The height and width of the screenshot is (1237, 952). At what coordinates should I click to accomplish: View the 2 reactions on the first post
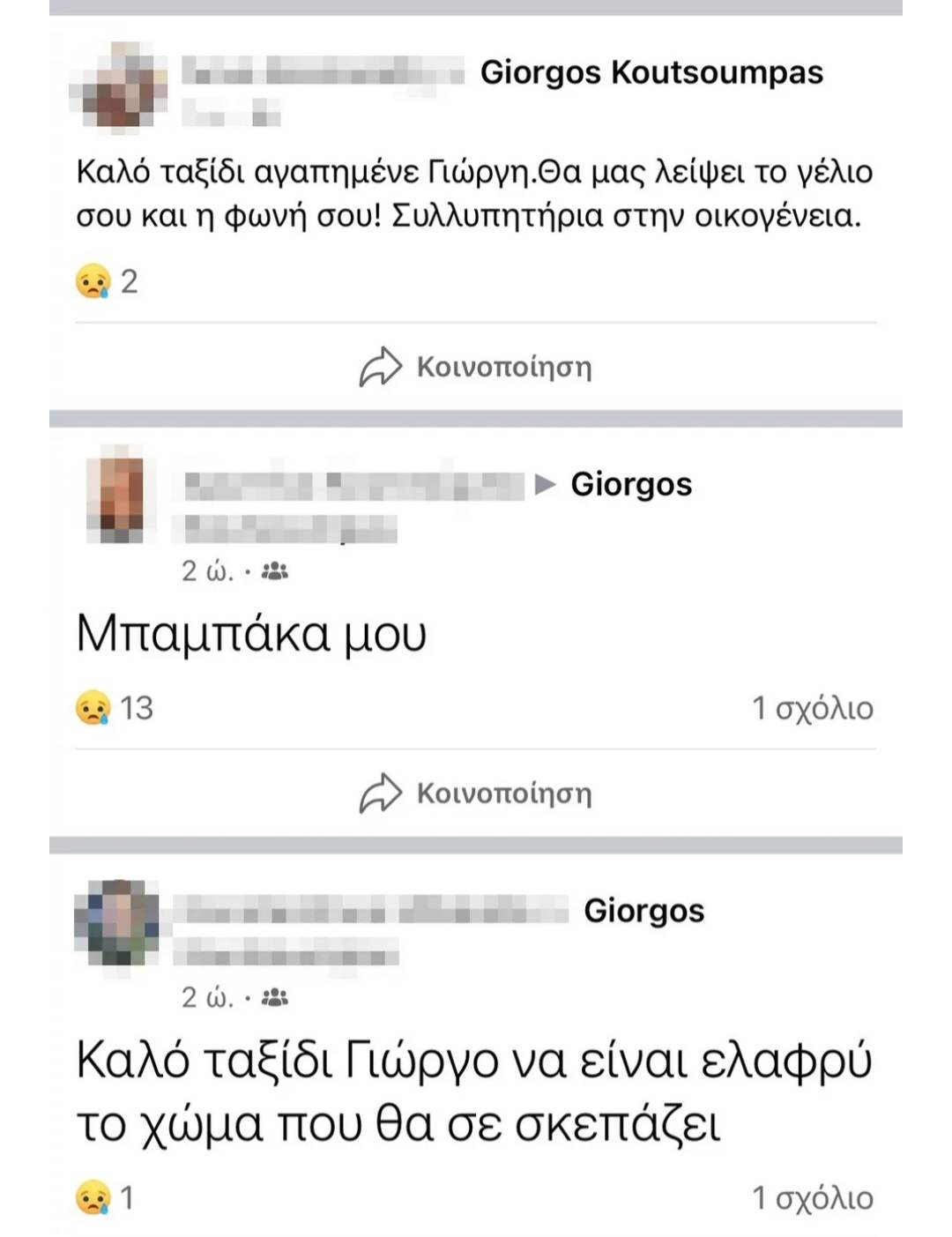108,282
